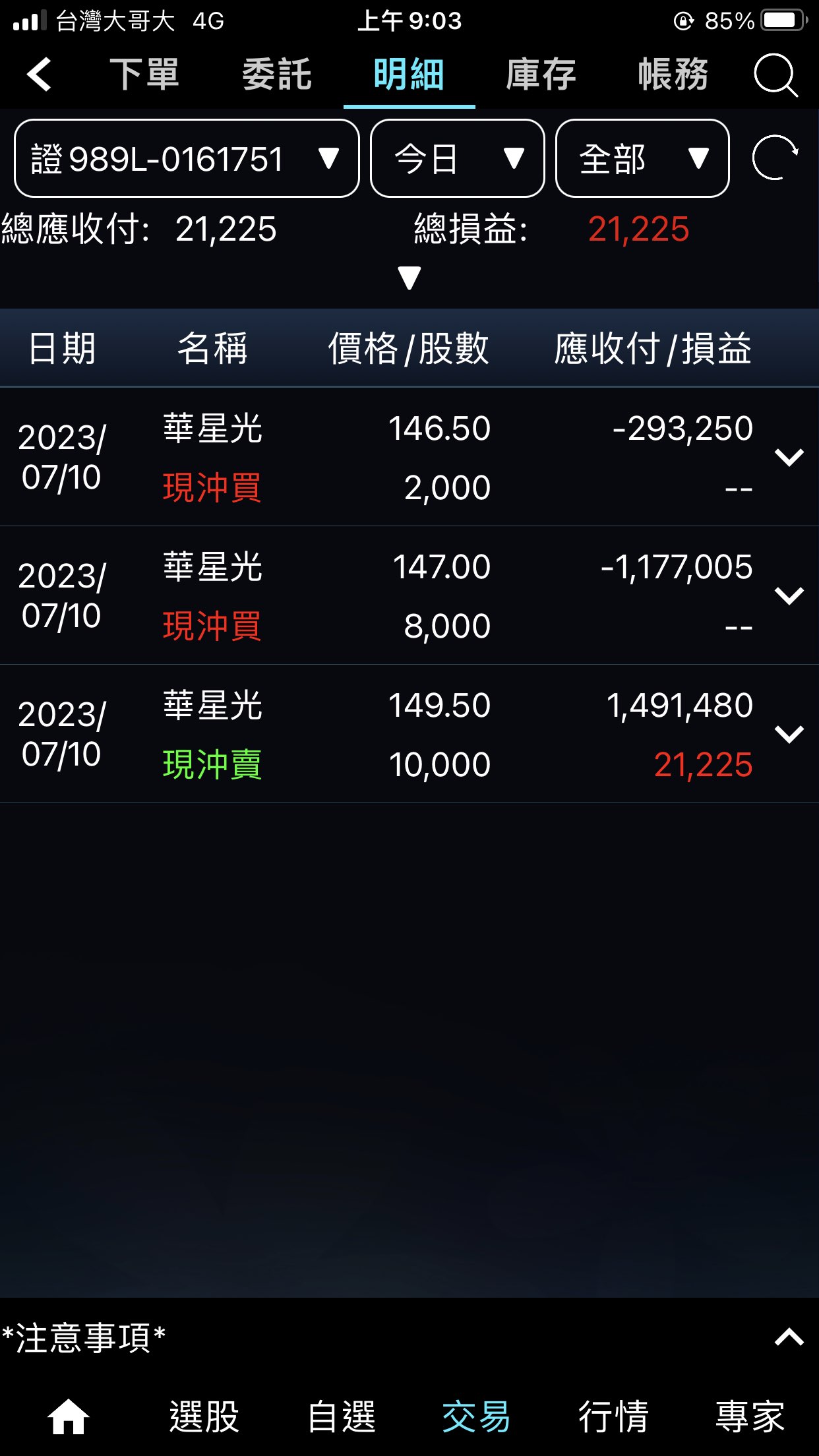Viewport: 819px width, 1456px height.
Task: Go back using the top-left arrow
Action: 40,74
